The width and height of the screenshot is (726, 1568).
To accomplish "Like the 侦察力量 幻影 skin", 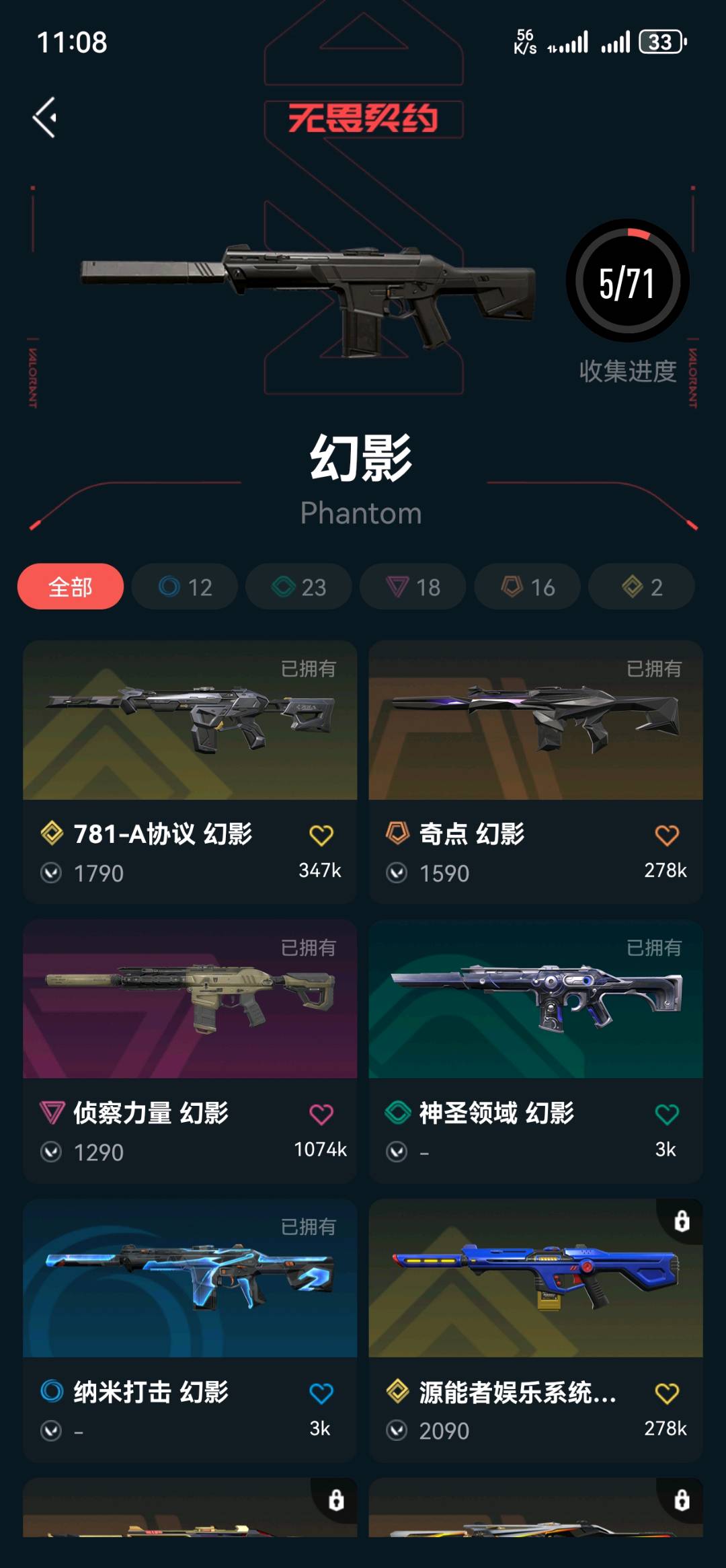I will [321, 1115].
